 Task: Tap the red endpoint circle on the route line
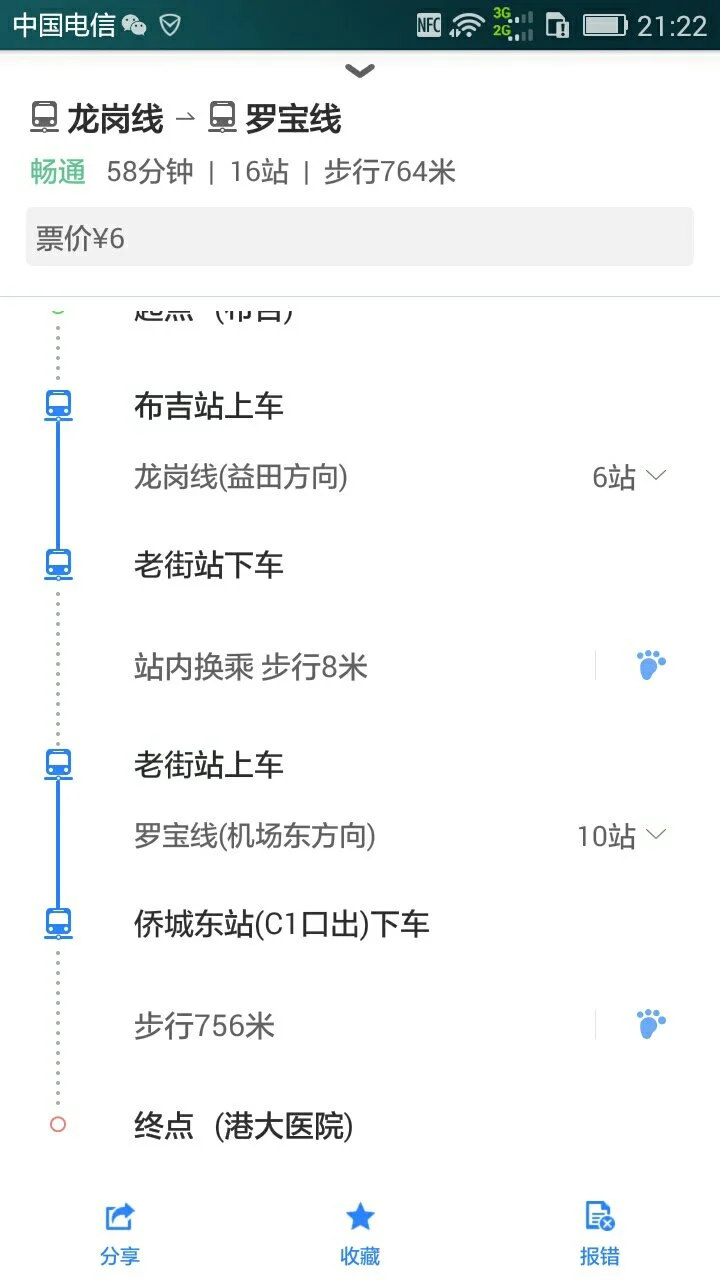[57, 1124]
